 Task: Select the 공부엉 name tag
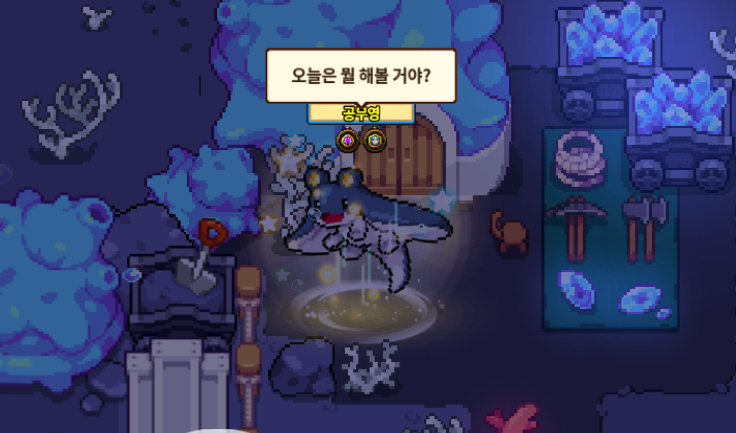[361, 114]
